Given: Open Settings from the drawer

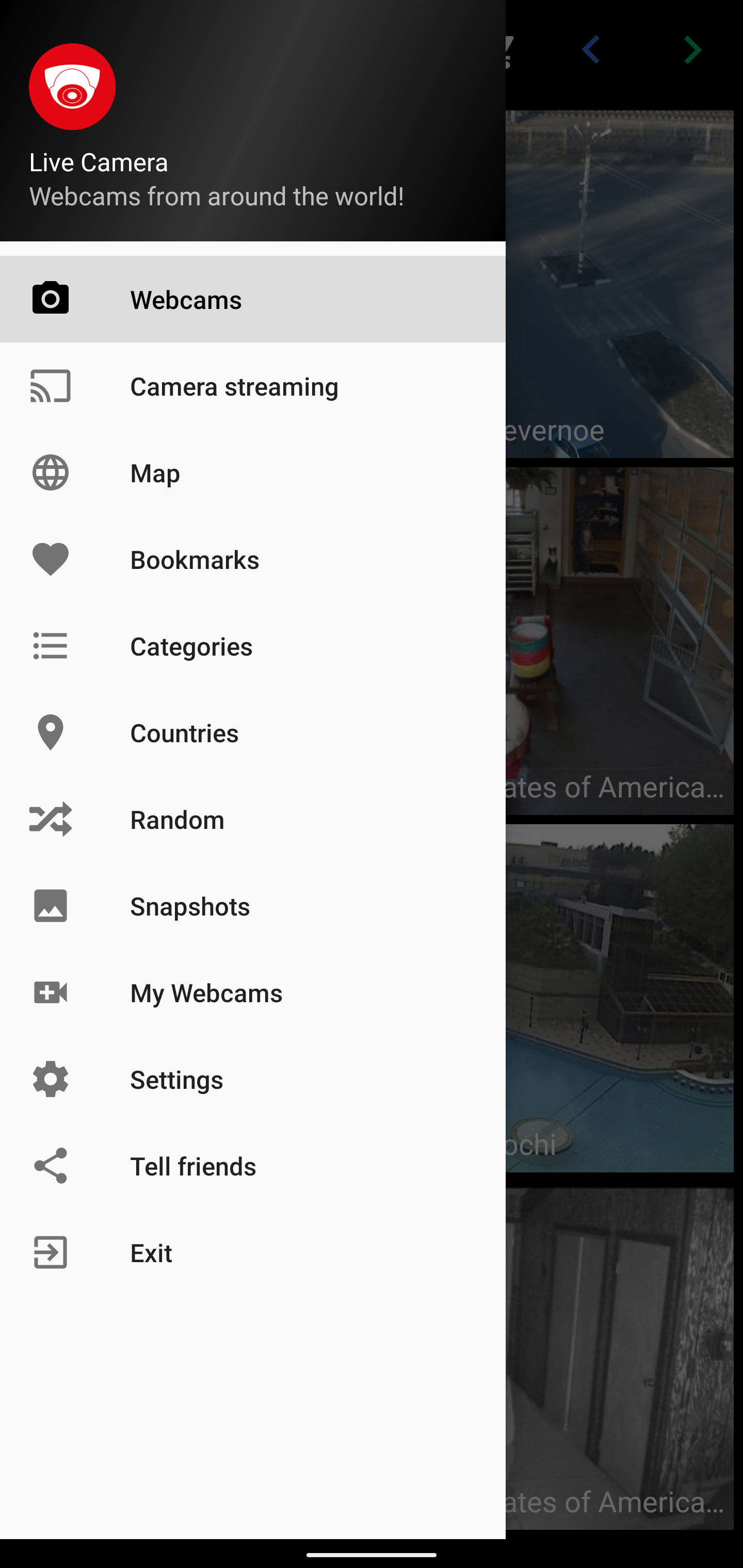Looking at the screenshot, I should 252,1079.
